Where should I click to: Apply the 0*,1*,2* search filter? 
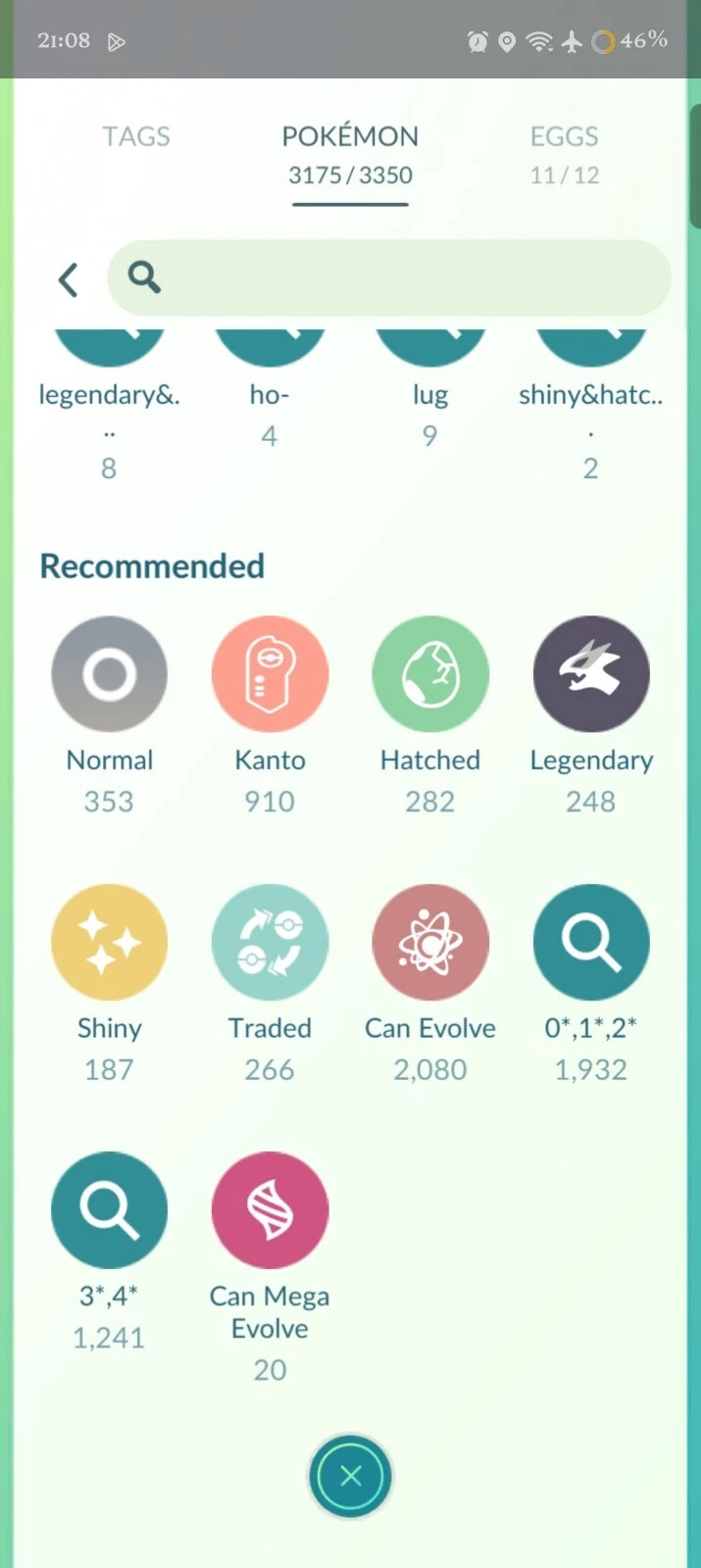(x=590, y=942)
